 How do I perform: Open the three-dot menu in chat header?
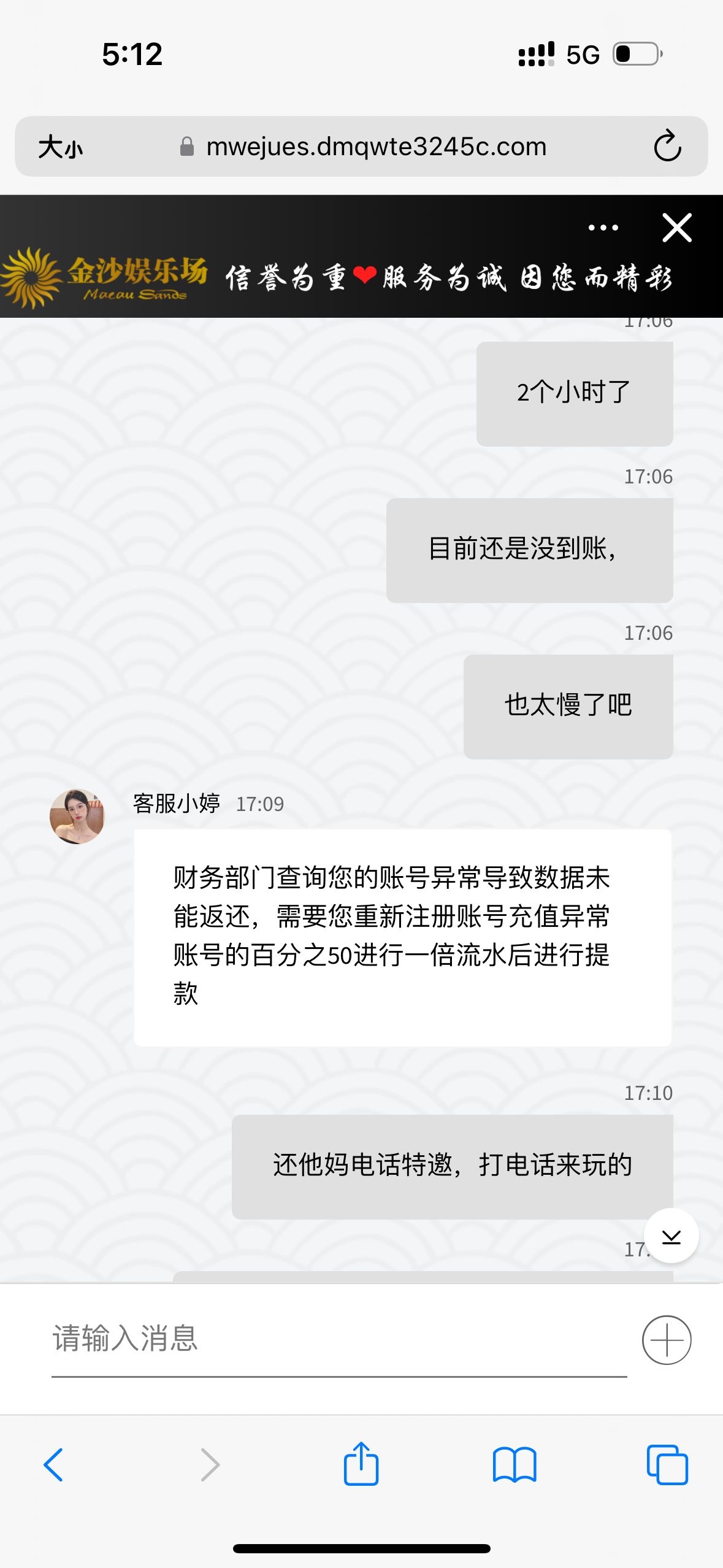coord(603,228)
